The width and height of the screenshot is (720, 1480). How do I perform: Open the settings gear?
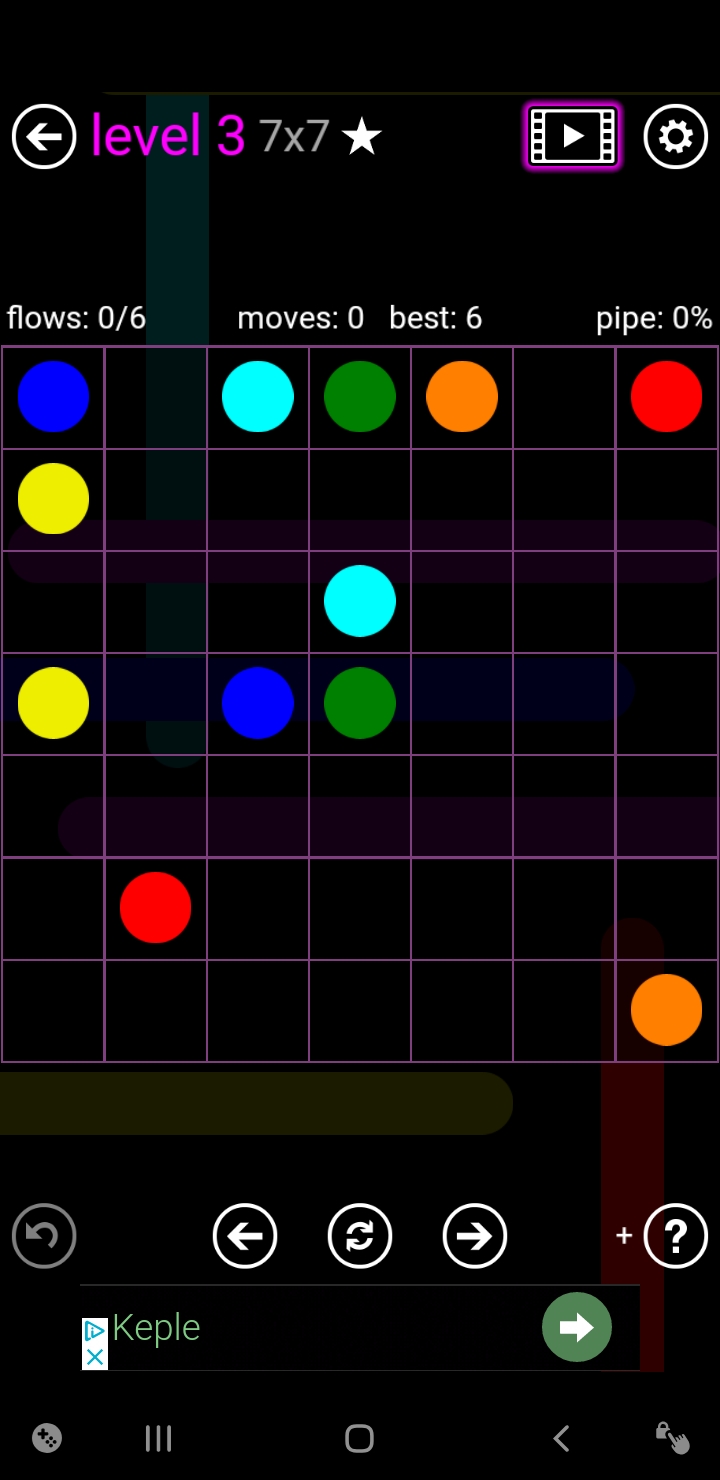676,136
